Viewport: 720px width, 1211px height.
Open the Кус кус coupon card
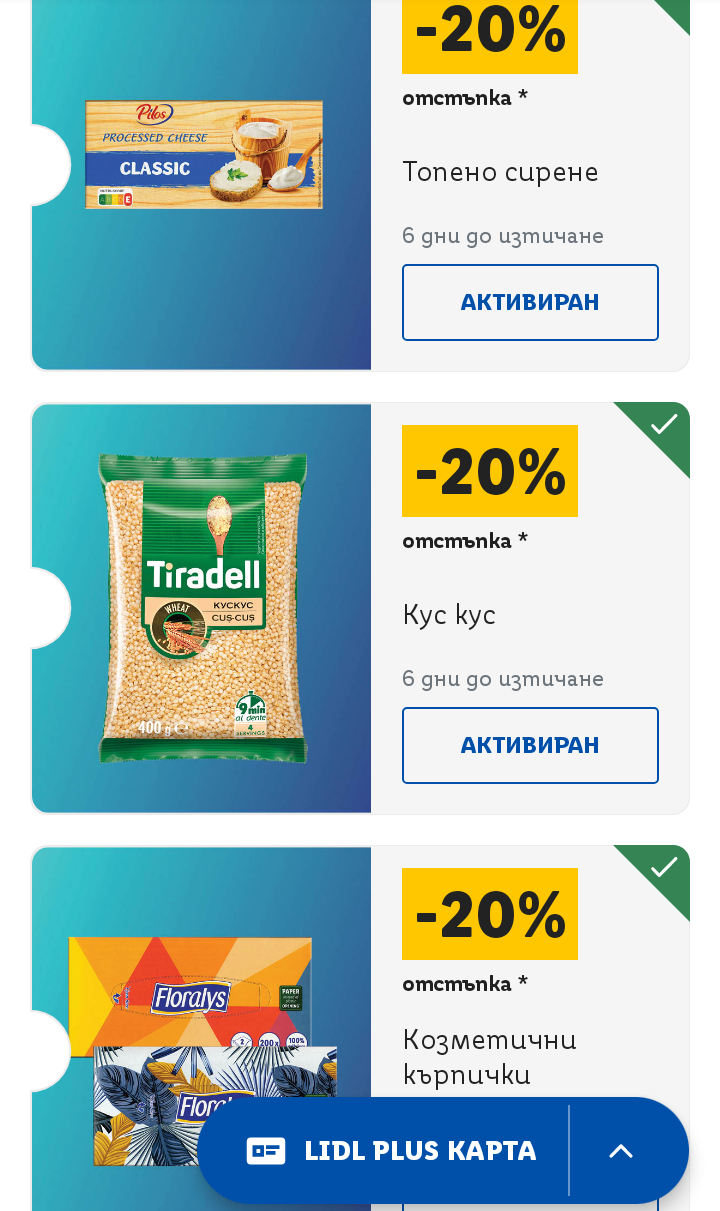point(202,608)
